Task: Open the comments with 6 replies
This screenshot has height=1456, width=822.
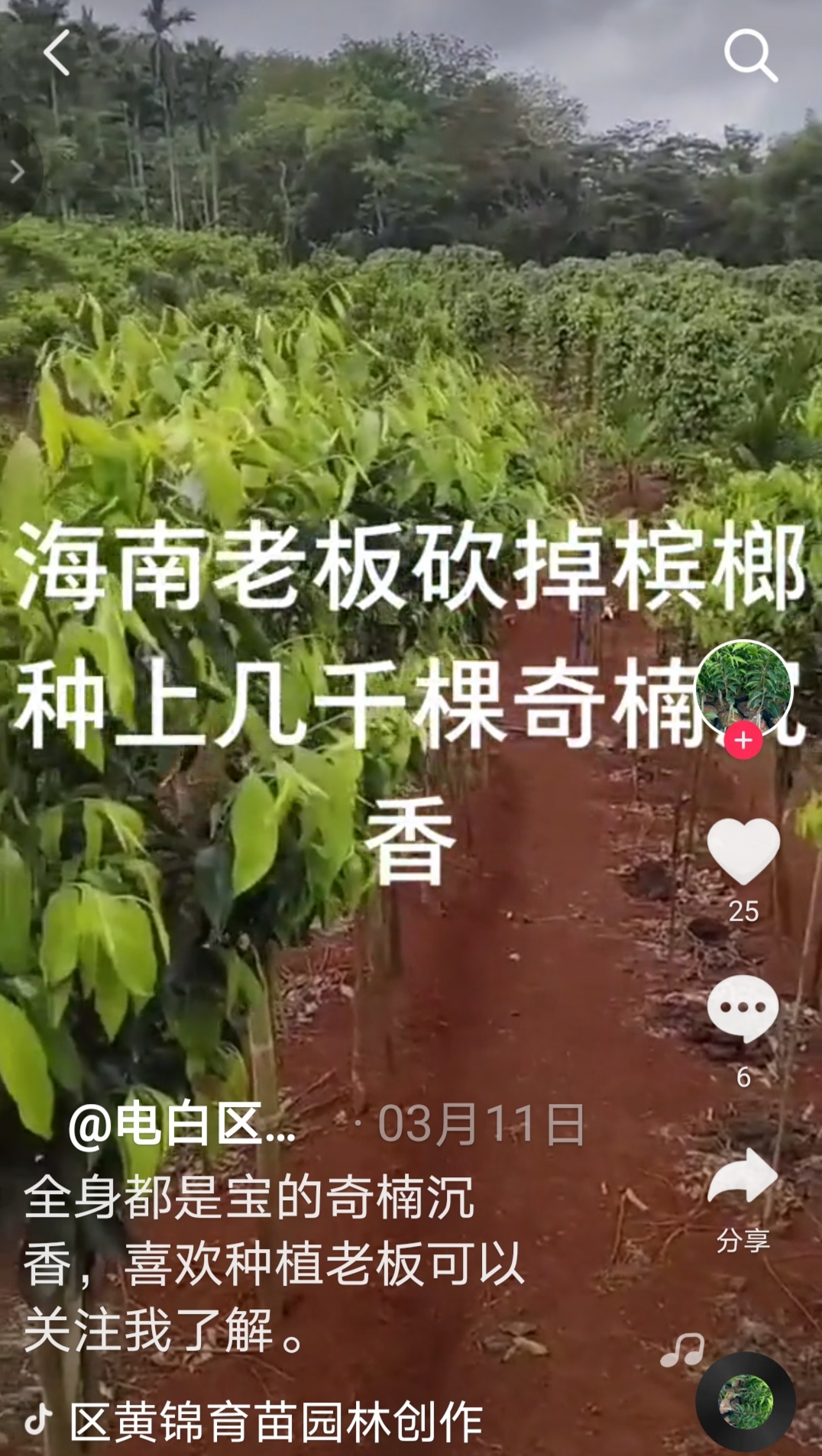Action: (x=743, y=1009)
